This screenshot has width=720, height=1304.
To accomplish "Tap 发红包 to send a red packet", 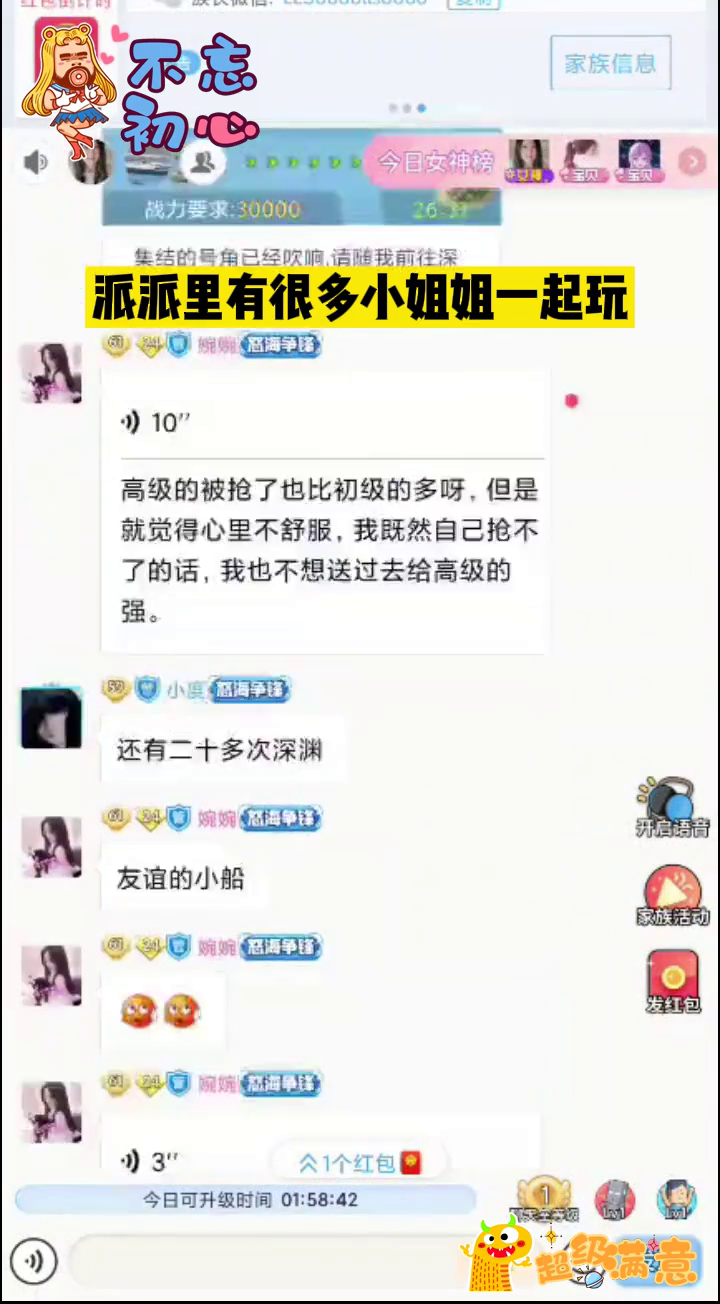I will point(672,982).
